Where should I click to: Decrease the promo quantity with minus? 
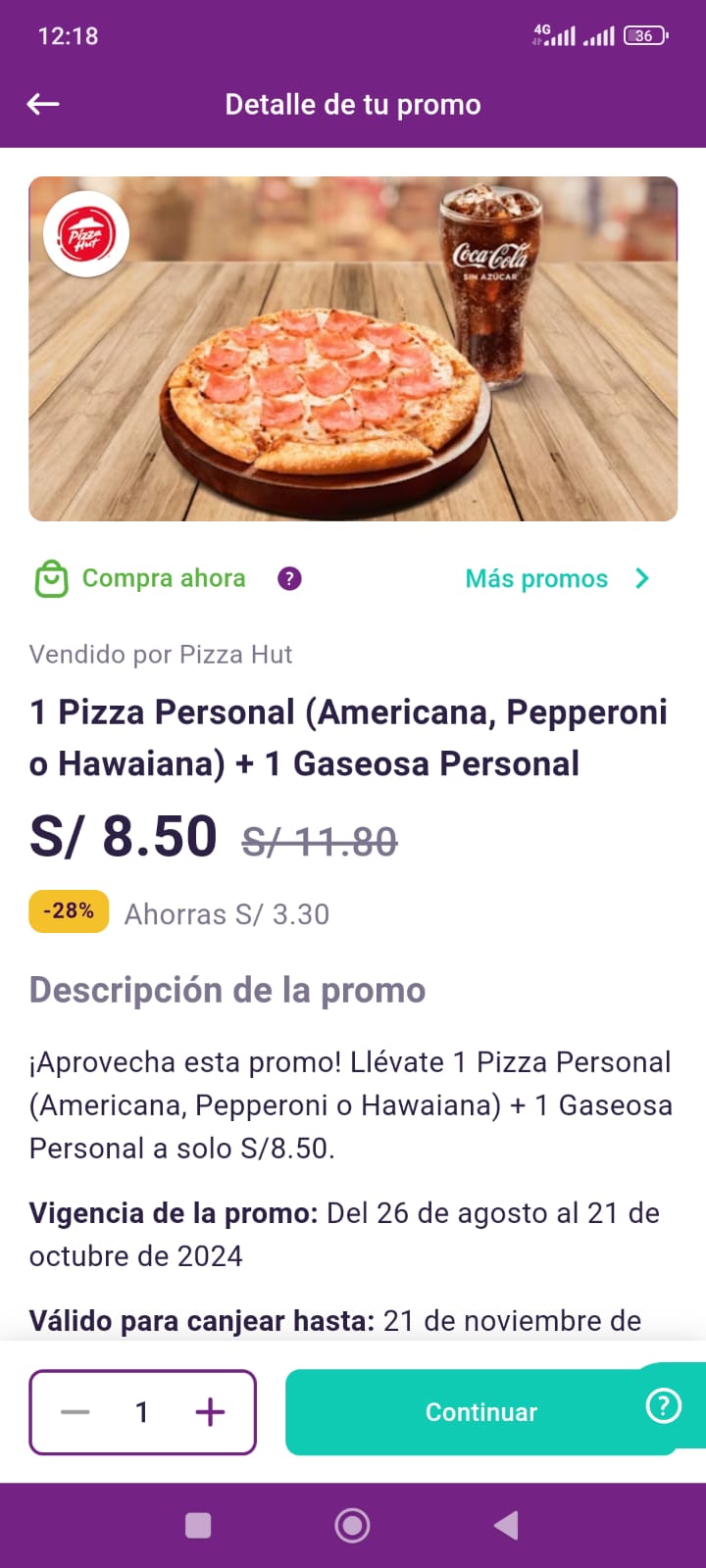click(76, 1412)
